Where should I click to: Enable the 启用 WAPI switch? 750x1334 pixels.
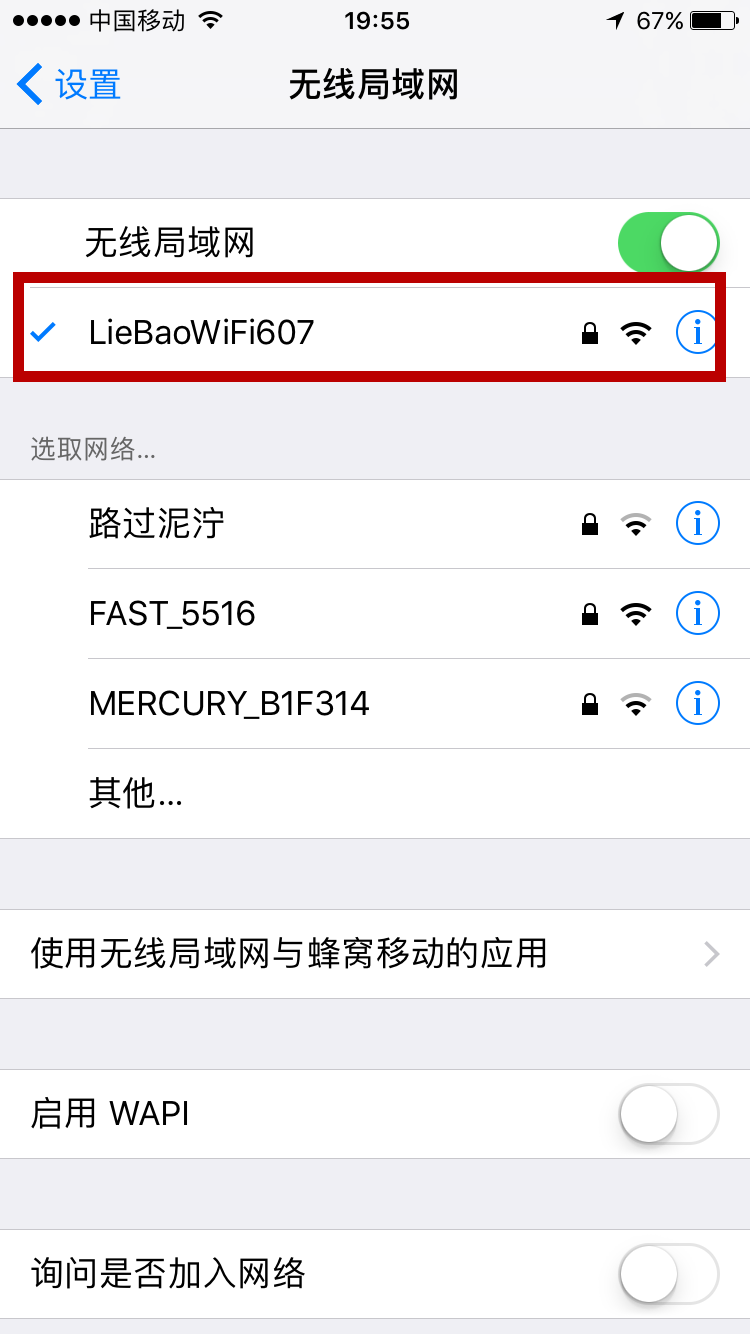pos(669,1114)
